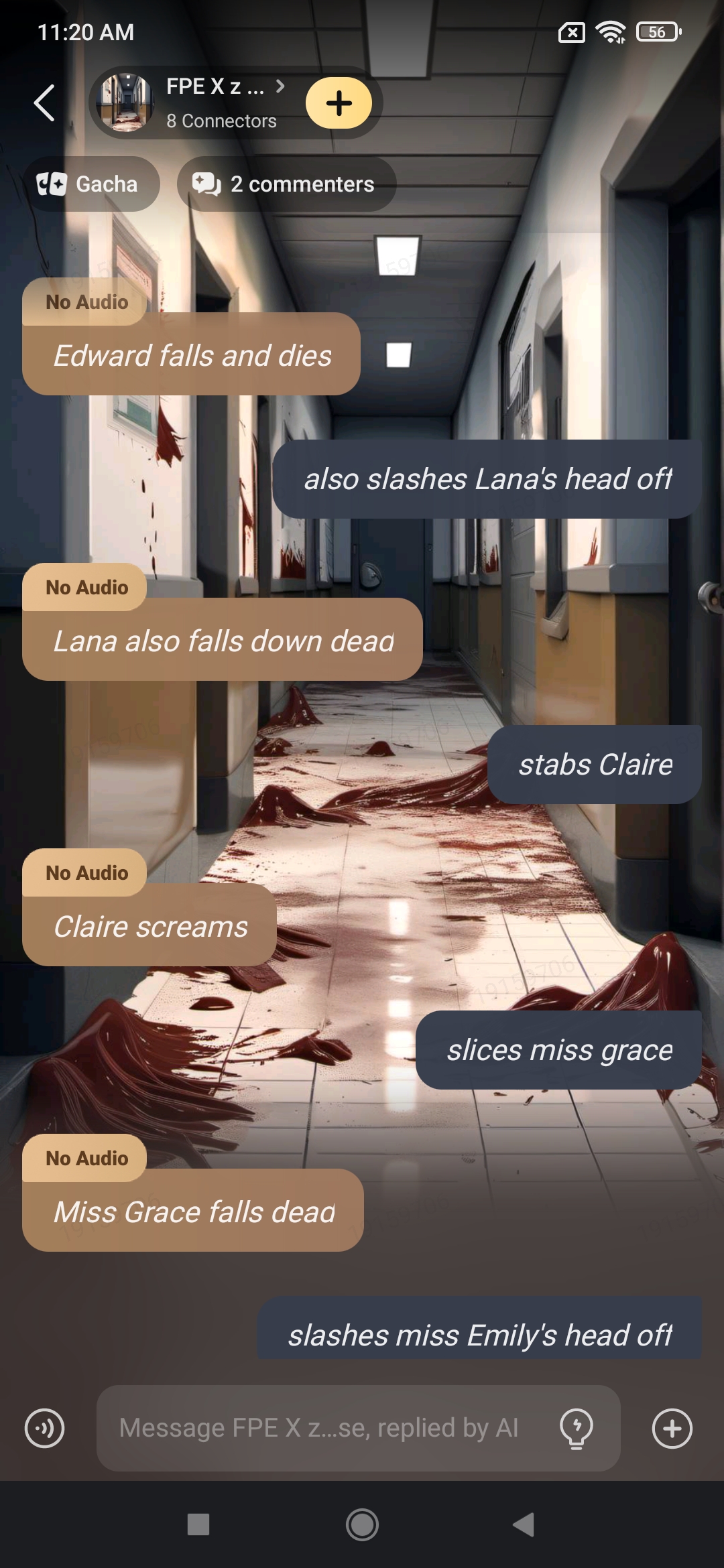Focus the Message FPE X z... text field
Viewport: 724px width, 1568px height.
pos(322,1428)
